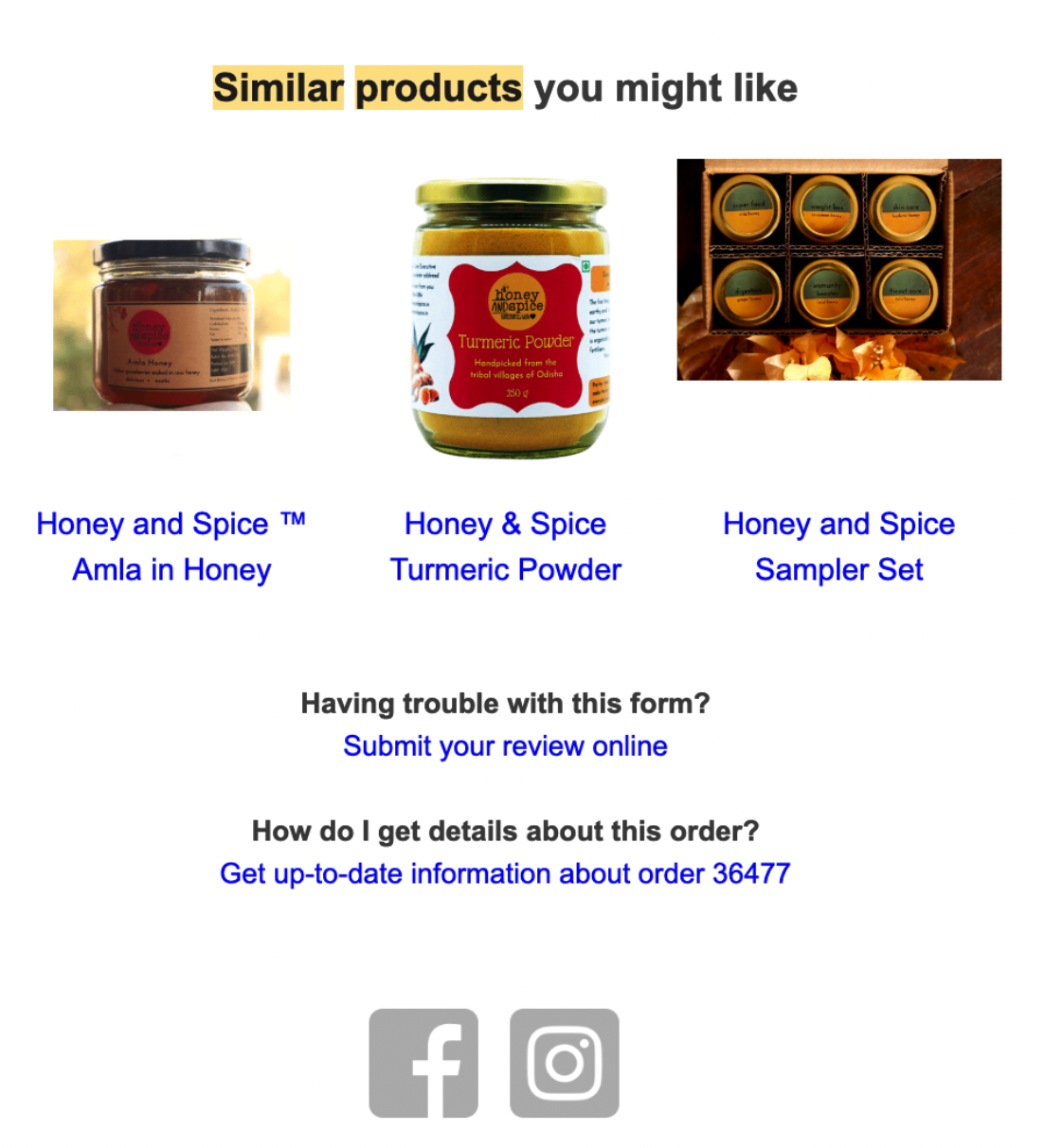Open Honey & Spice Turmeric Powder link
This screenshot has width=1044, height=1148.
click(x=505, y=547)
